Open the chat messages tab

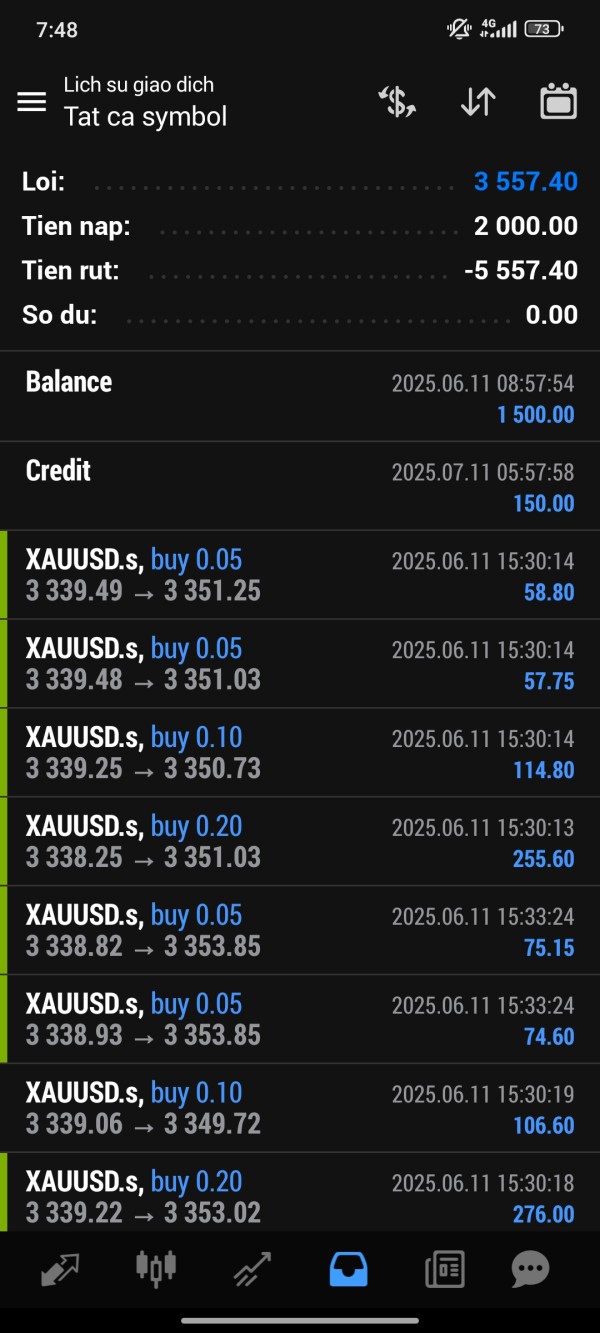click(530, 1269)
